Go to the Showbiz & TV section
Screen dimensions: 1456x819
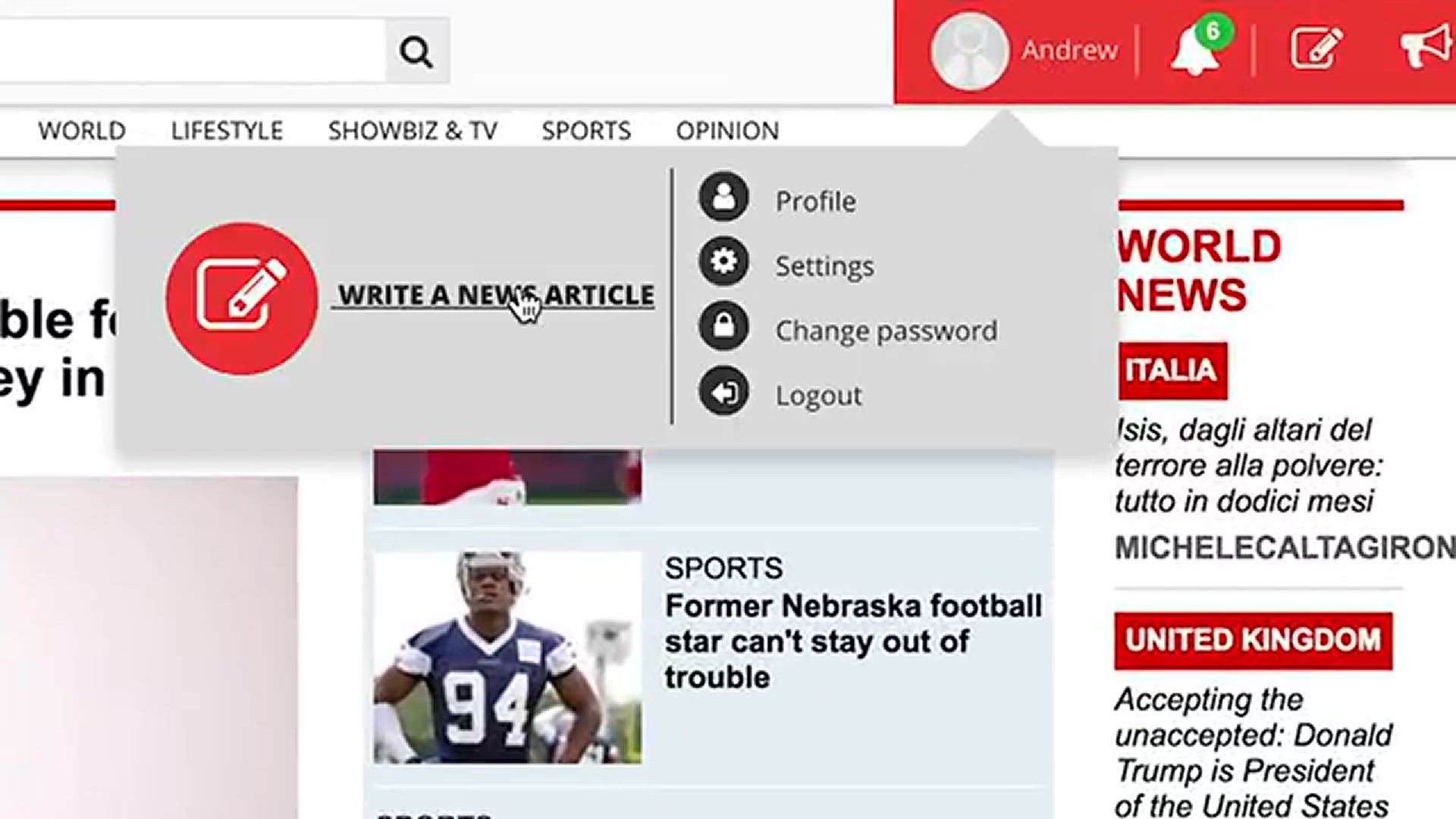413,130
